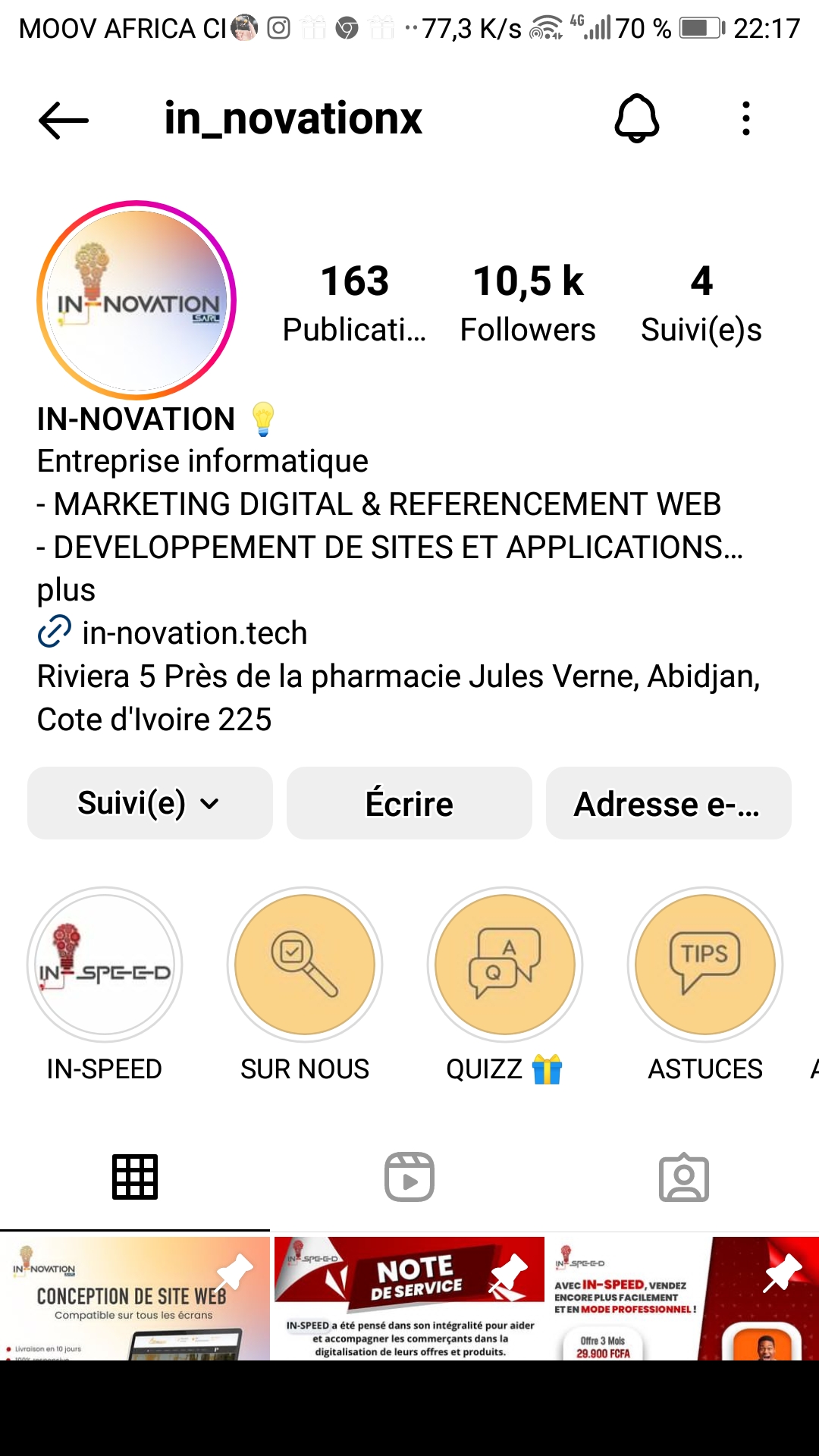
Task: Go back using the top-left arrow
Action: click(64, 120)
